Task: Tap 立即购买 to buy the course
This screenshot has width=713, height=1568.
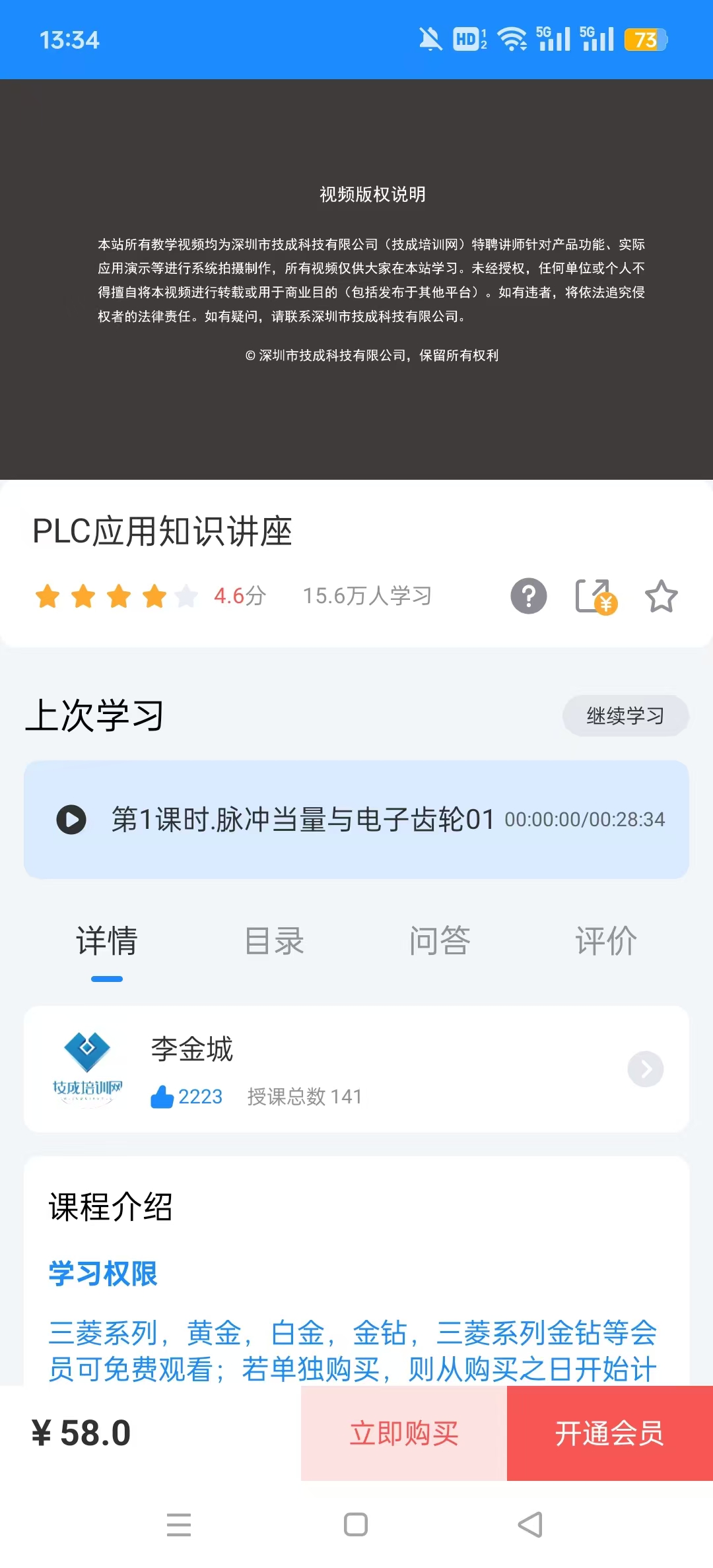Action: [403, 1433]
